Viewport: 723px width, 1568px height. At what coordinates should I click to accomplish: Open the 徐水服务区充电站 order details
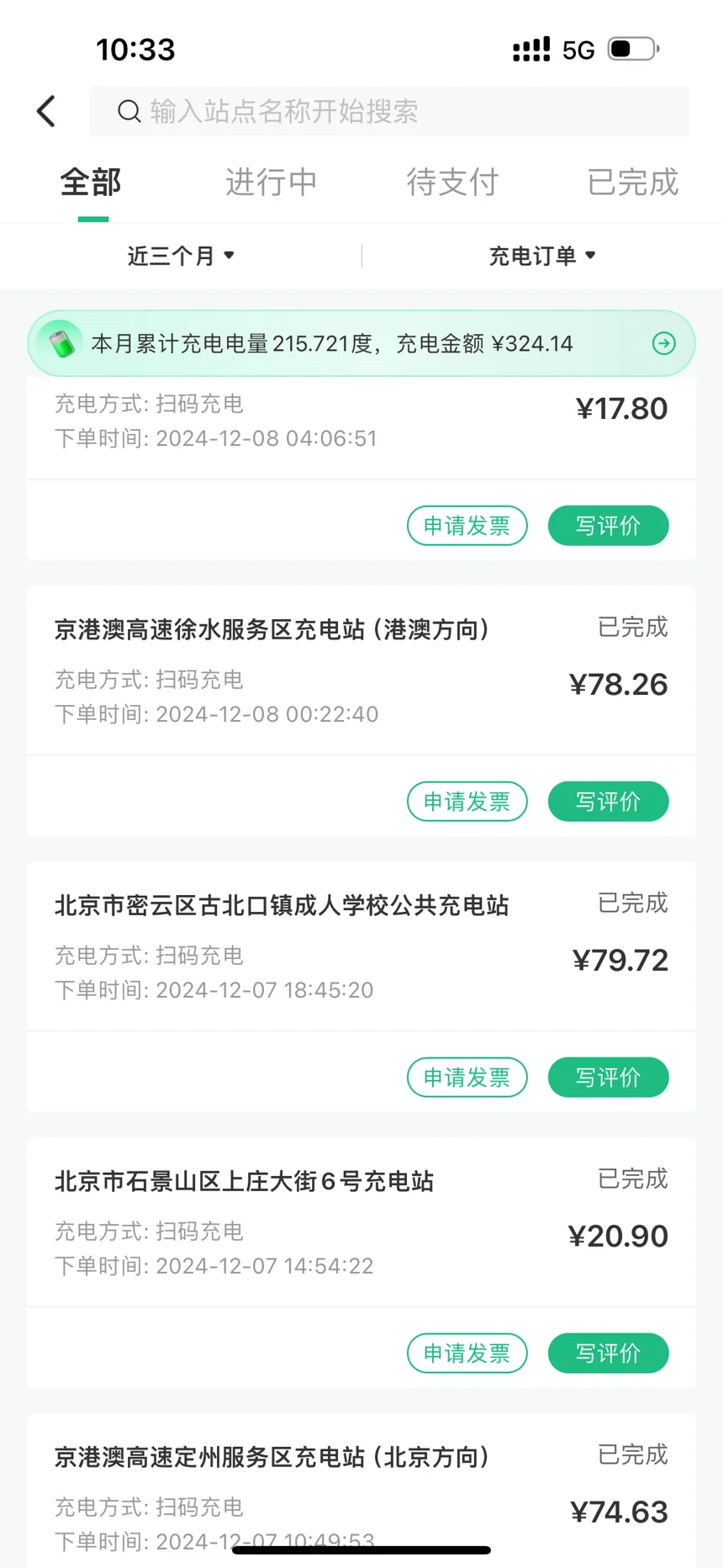272,630
